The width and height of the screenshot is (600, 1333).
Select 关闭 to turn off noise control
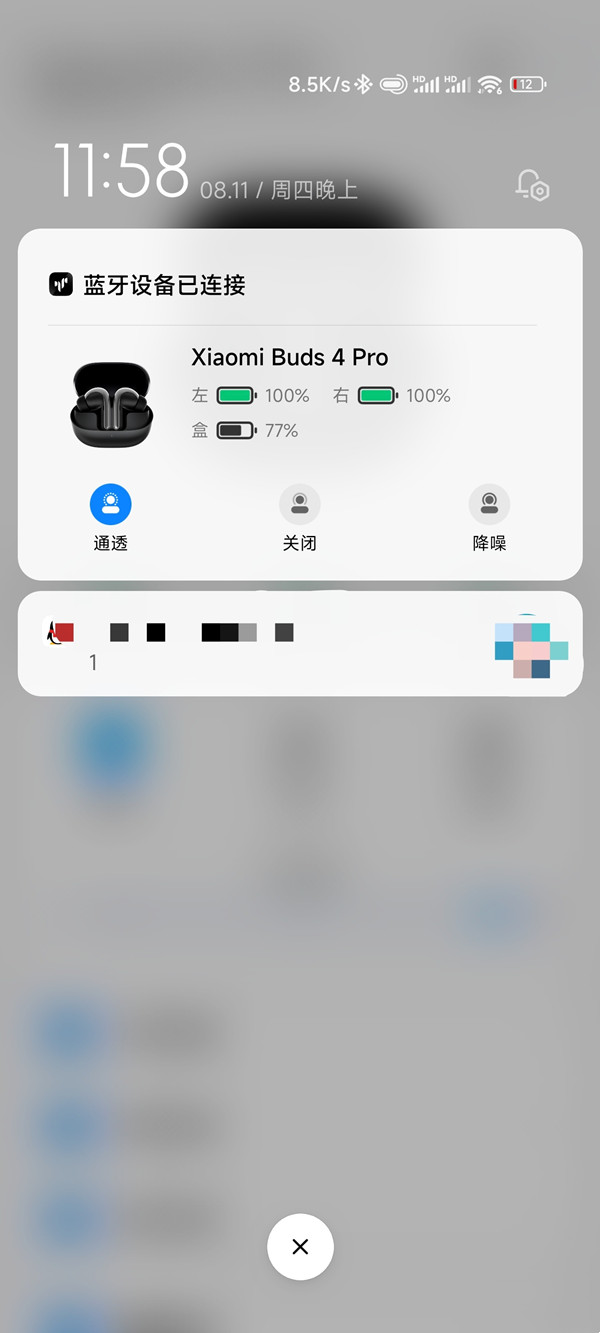coord(299,506)
